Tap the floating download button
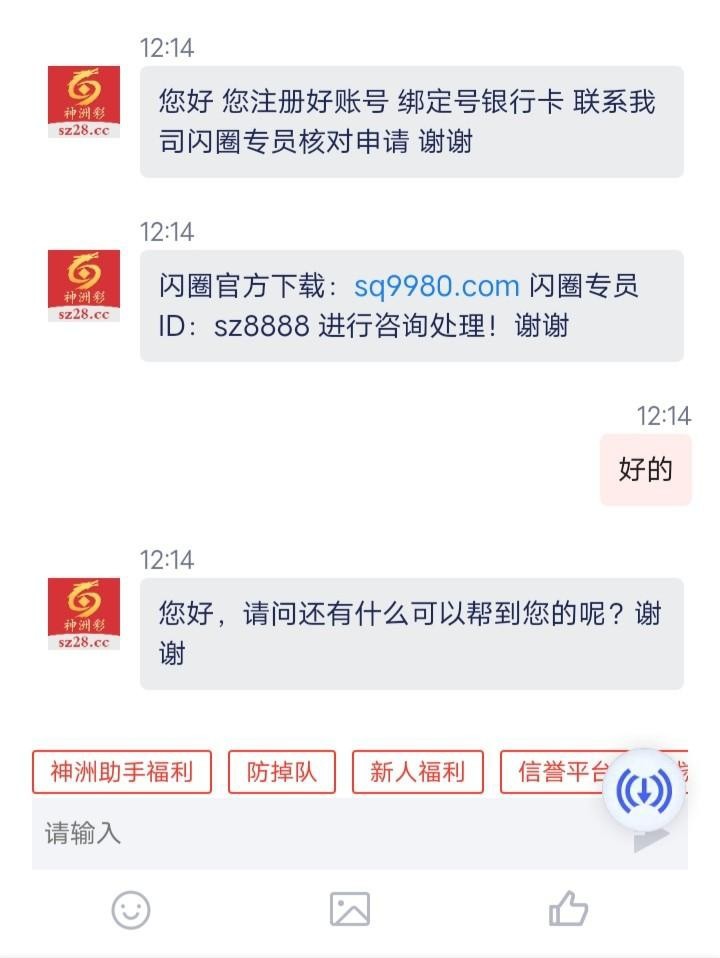The height and width of the screenshot is (958, 720). coord(644,791)
